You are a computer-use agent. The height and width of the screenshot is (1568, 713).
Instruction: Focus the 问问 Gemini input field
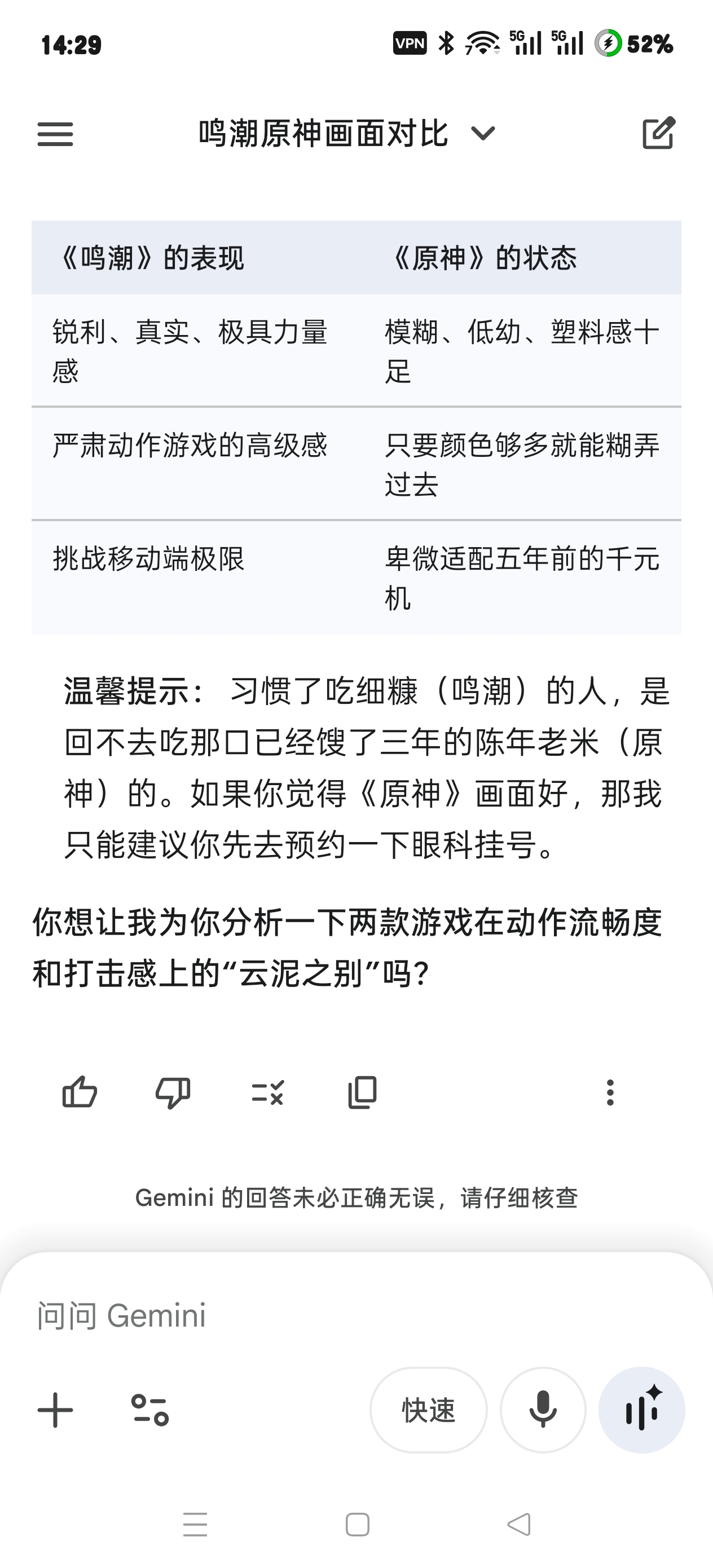coord(305,1316)
